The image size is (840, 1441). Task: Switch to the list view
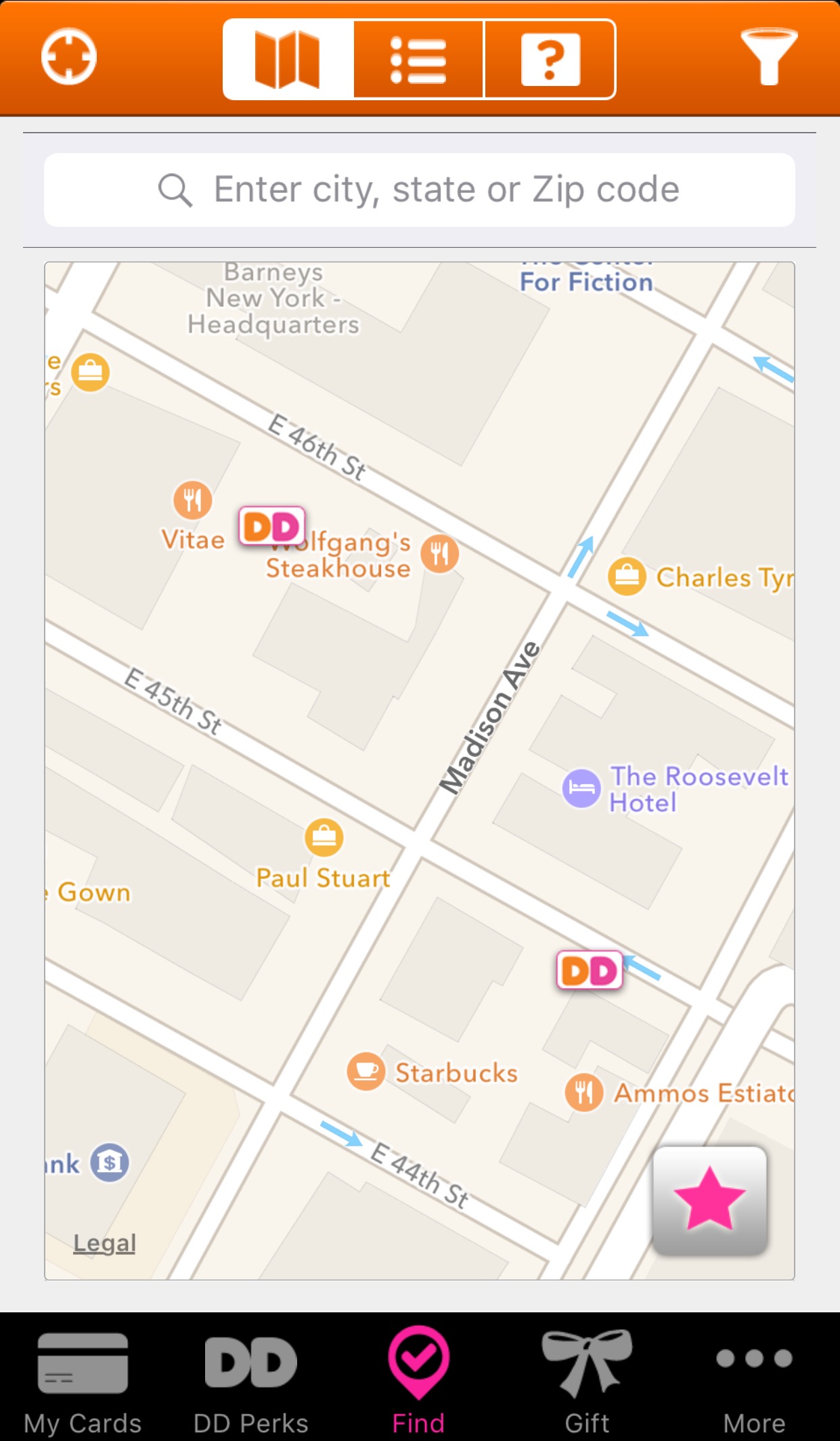pos(418,60)
